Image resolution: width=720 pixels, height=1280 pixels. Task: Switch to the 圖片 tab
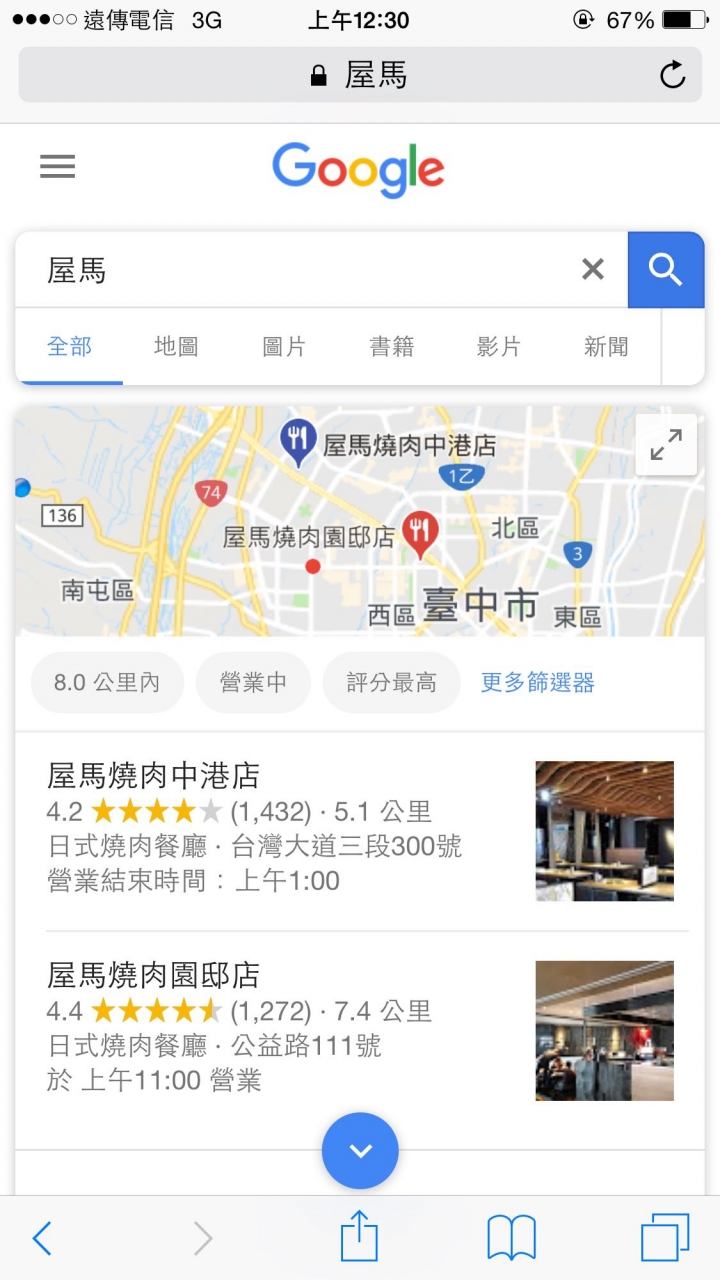point(284,347)
